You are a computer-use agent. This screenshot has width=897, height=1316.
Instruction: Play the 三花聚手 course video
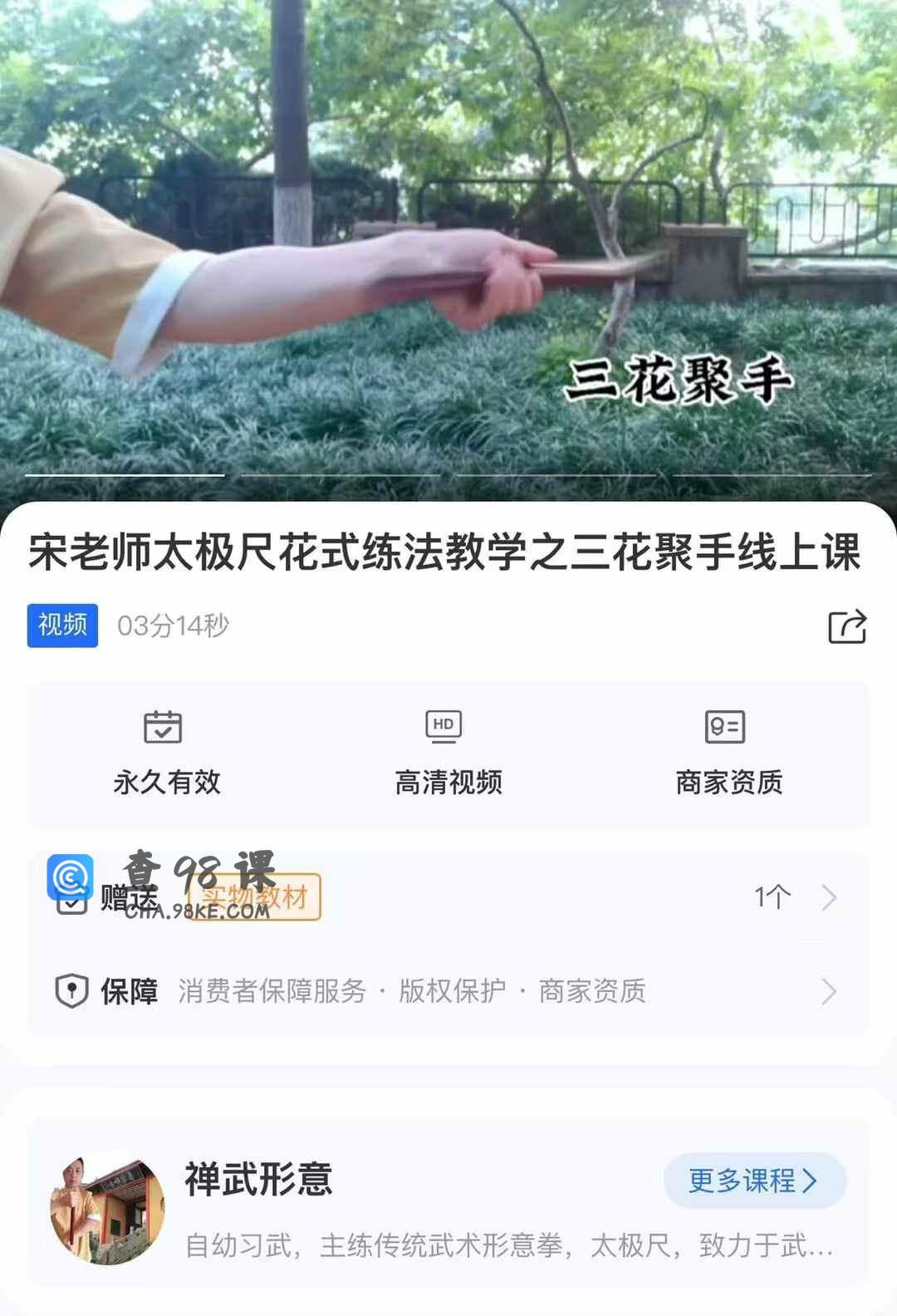coord(448,249)
